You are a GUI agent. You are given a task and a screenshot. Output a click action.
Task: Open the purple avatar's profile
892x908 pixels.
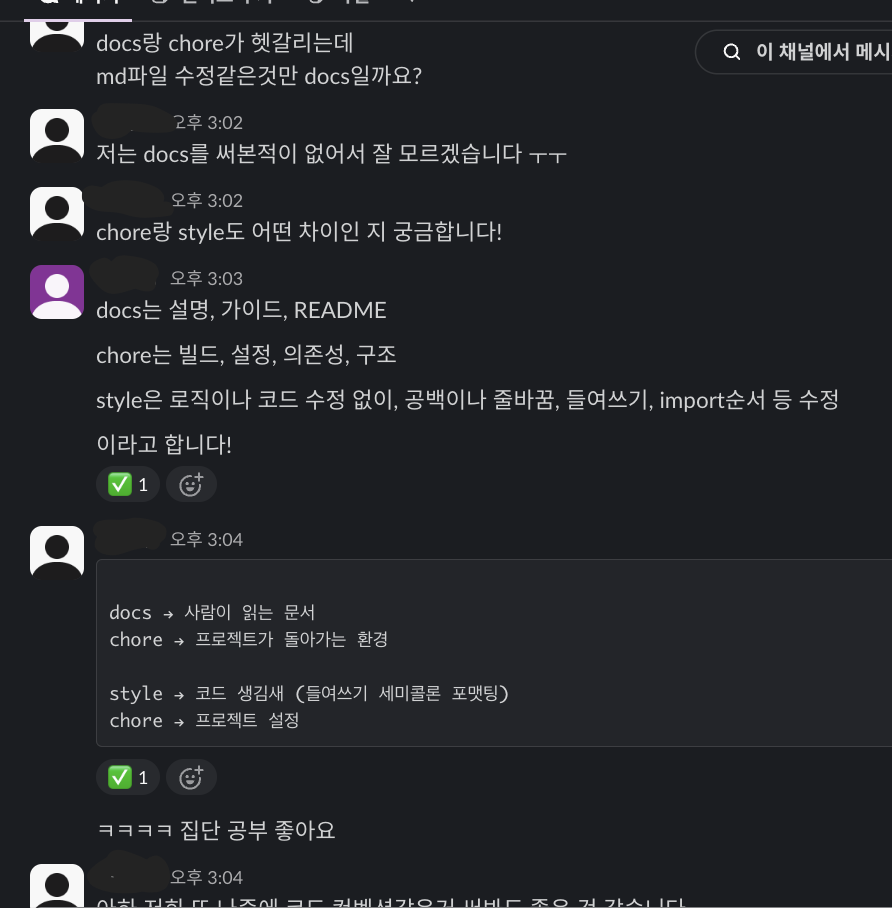(x=57, y=292)
